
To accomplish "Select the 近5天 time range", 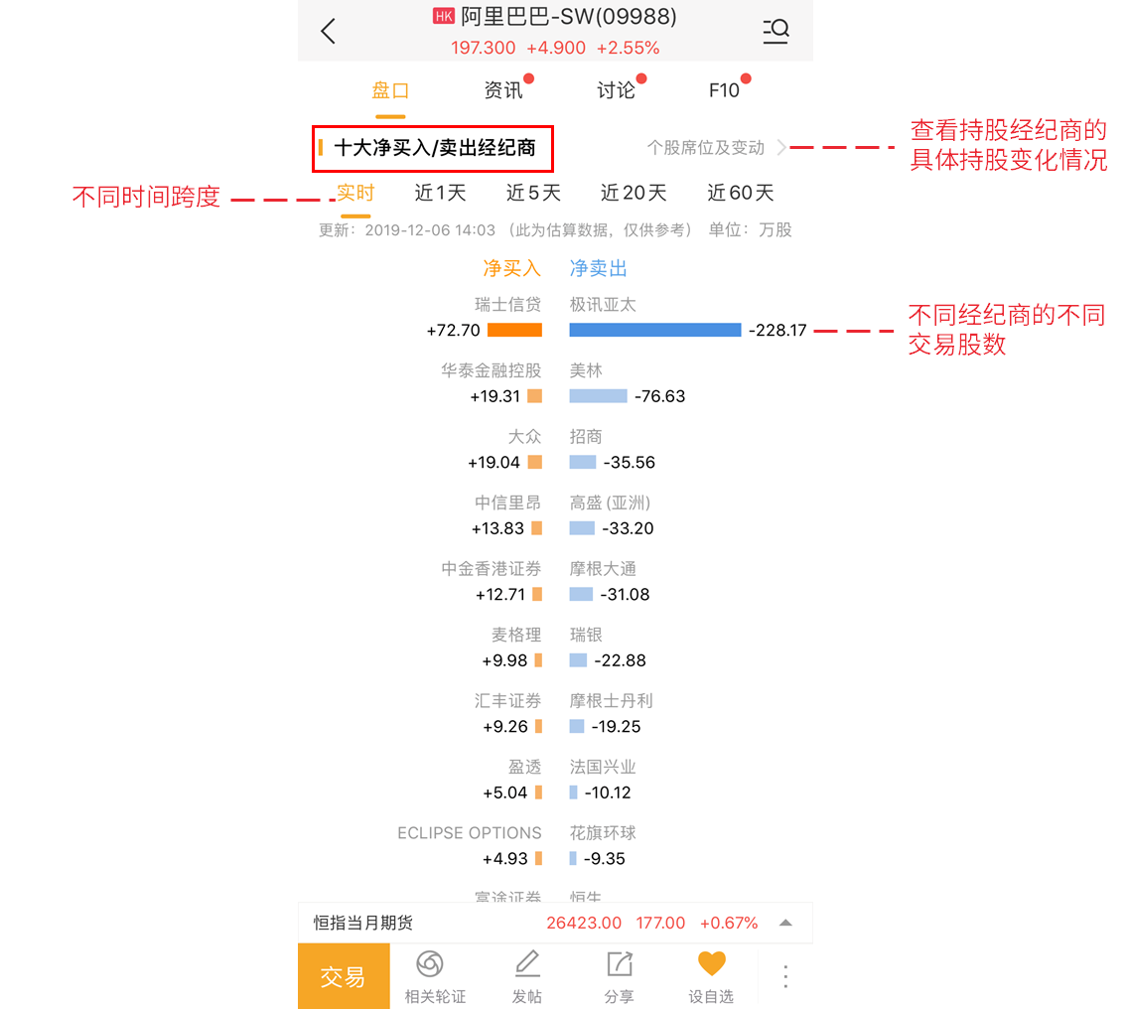I will tap(533, 192).
